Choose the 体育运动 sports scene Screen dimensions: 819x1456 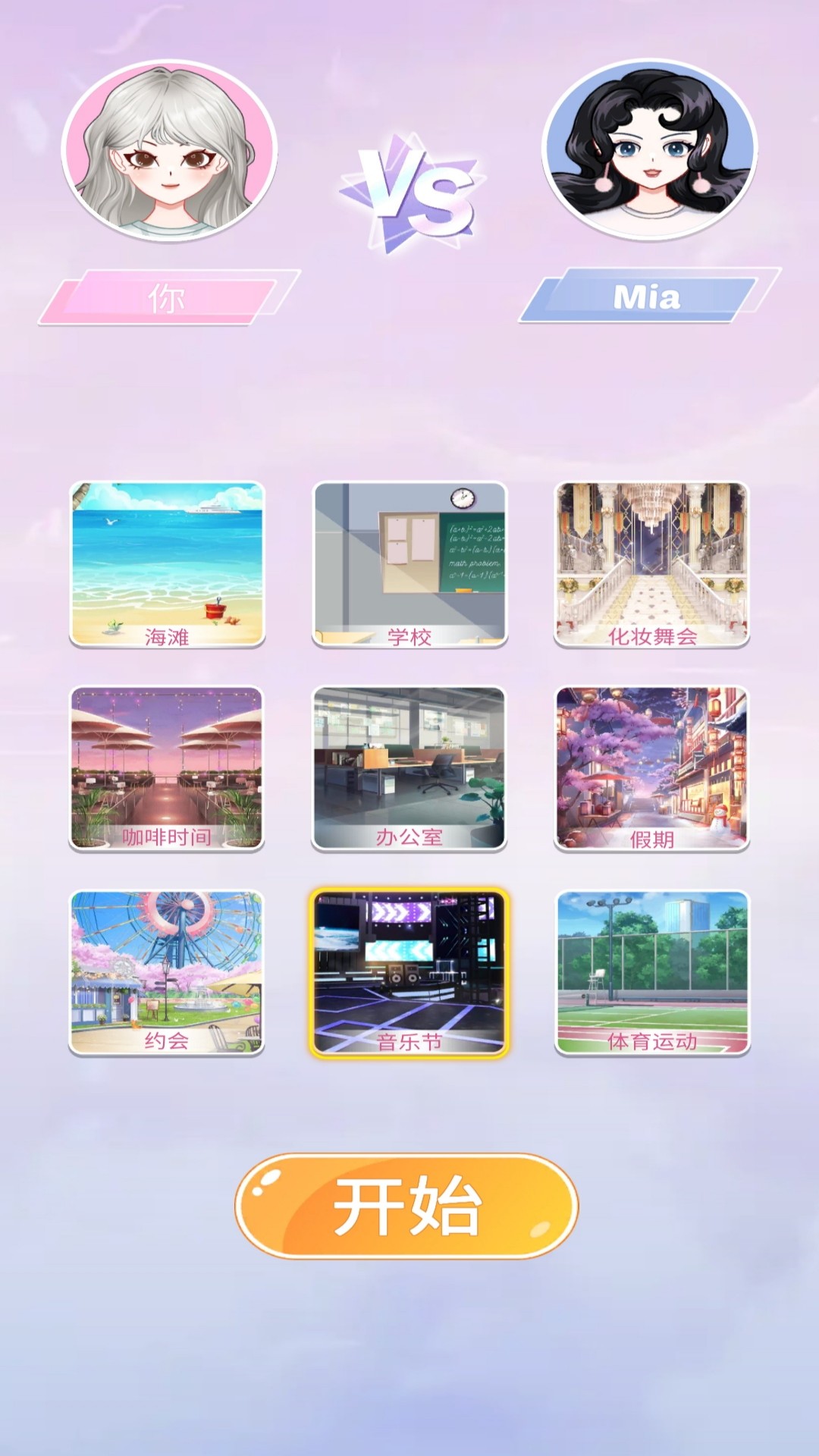point(651,972)
